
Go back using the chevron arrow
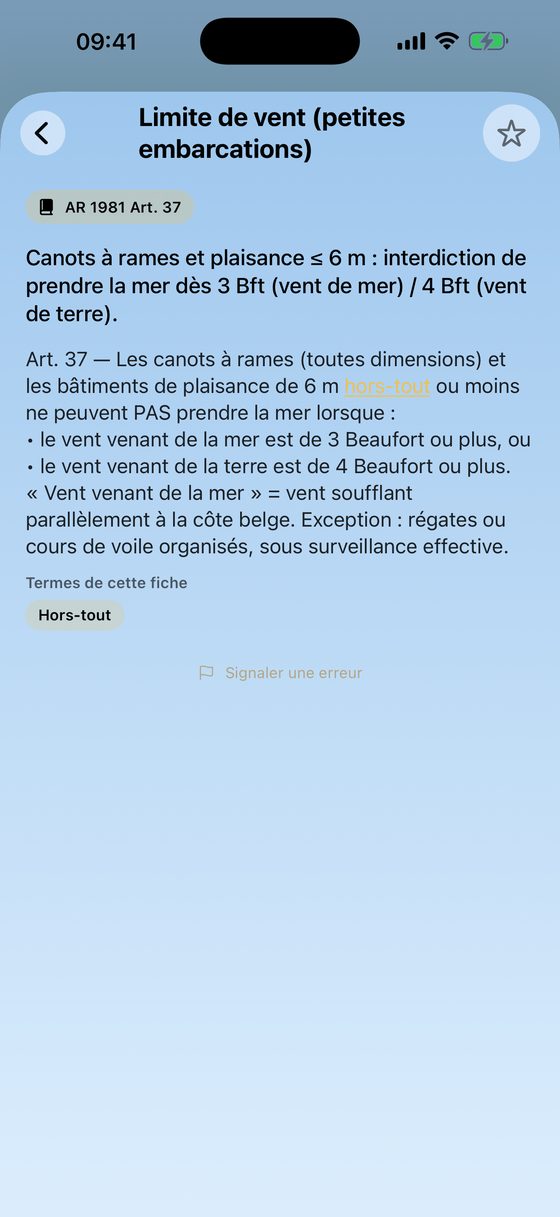(x=42, y=133)
